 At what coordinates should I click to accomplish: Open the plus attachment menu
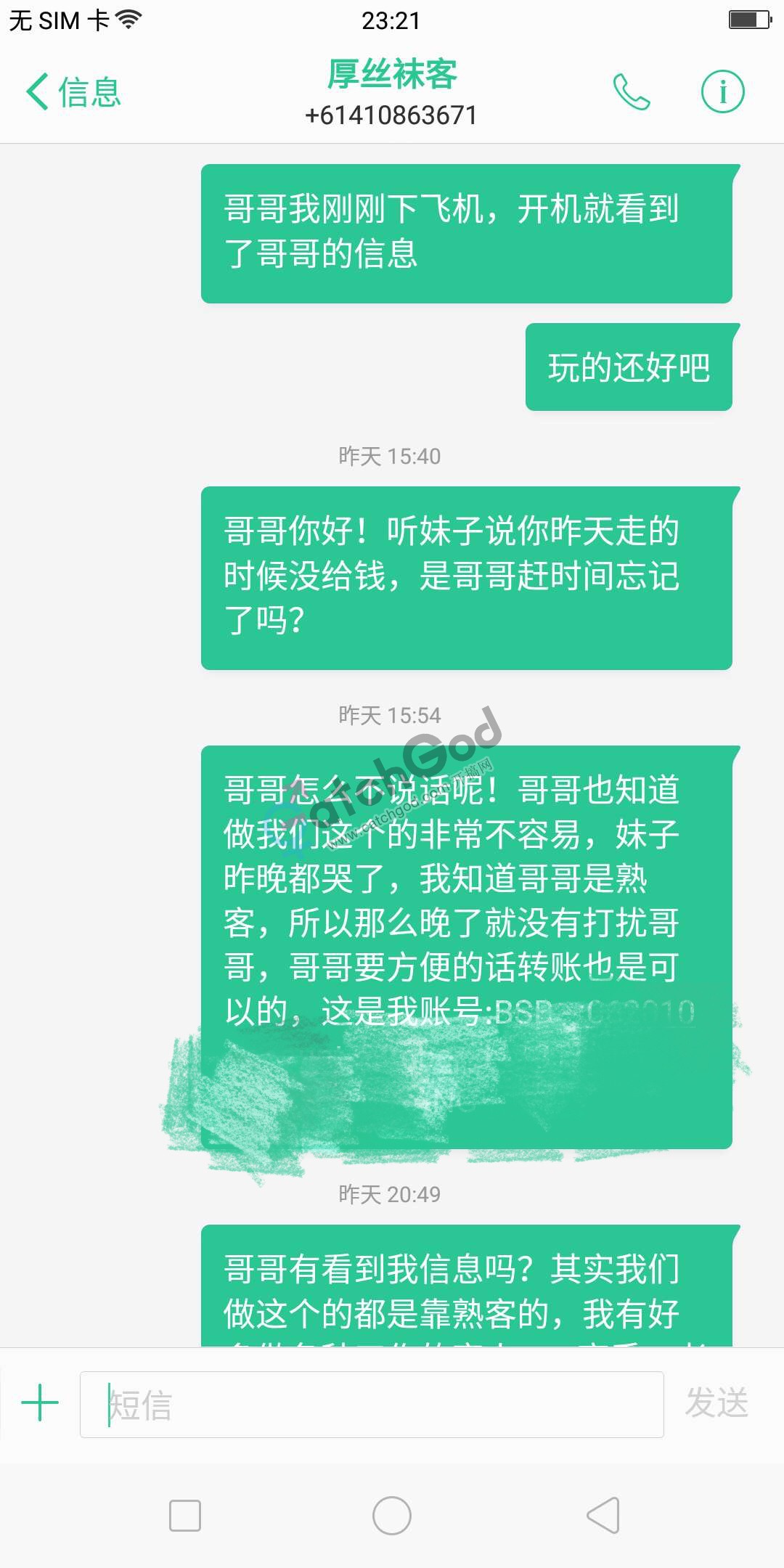pyautogui.click(x=40, y=1403)
